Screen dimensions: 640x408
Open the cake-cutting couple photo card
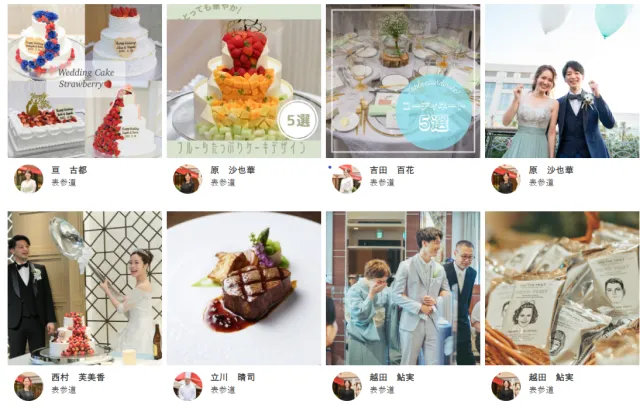pyautogui.click(x=84, y=288)
